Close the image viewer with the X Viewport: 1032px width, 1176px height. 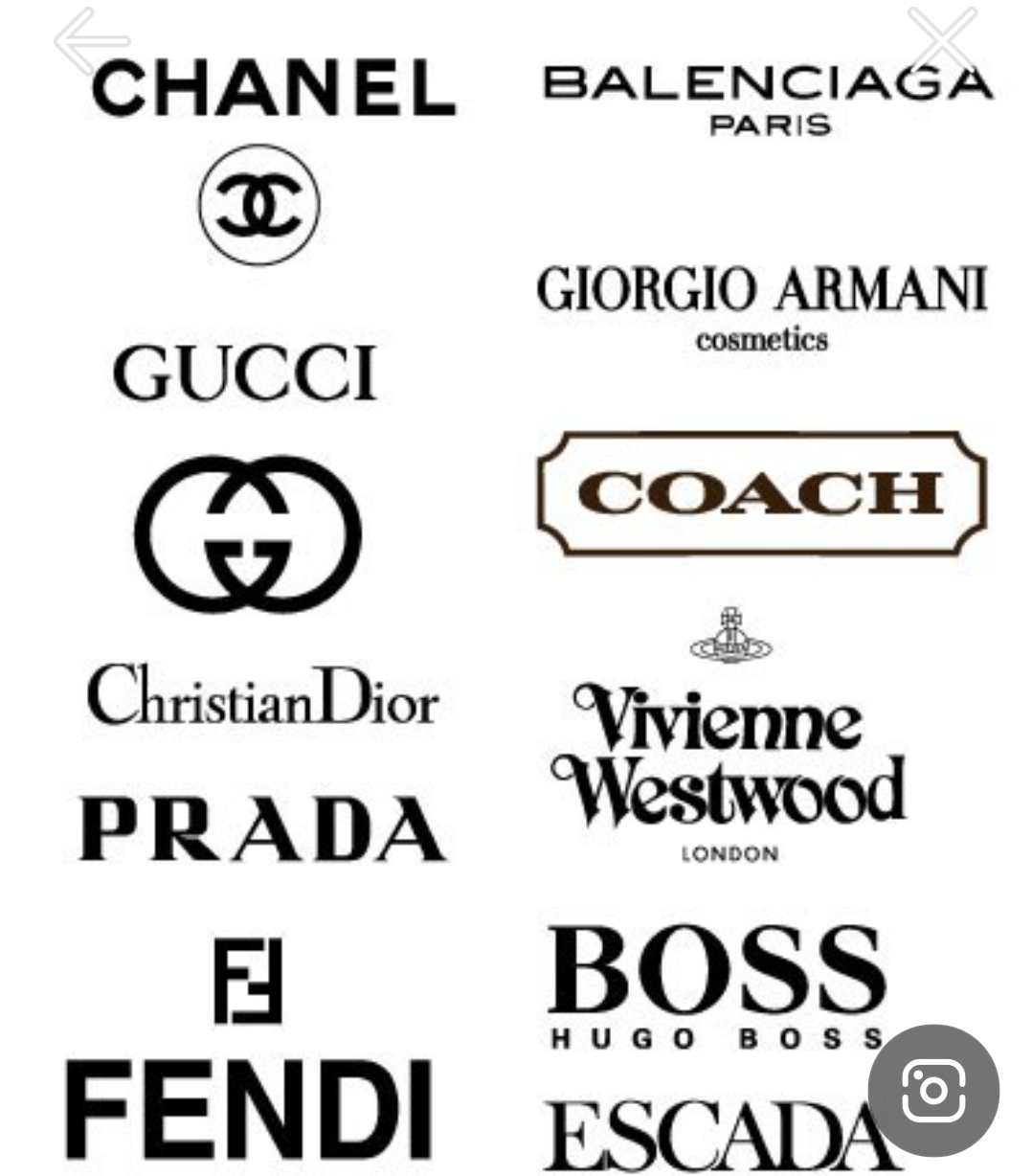point(941,41)
